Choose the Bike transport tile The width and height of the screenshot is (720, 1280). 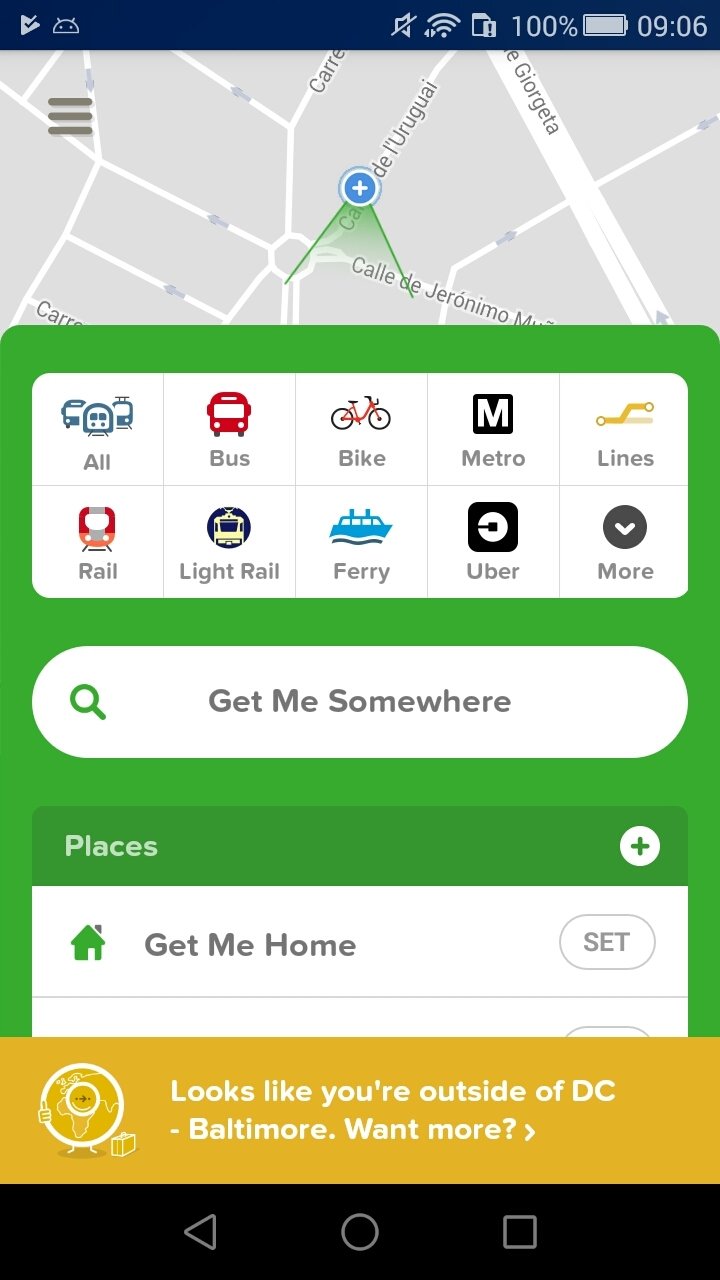pos(361,430)
